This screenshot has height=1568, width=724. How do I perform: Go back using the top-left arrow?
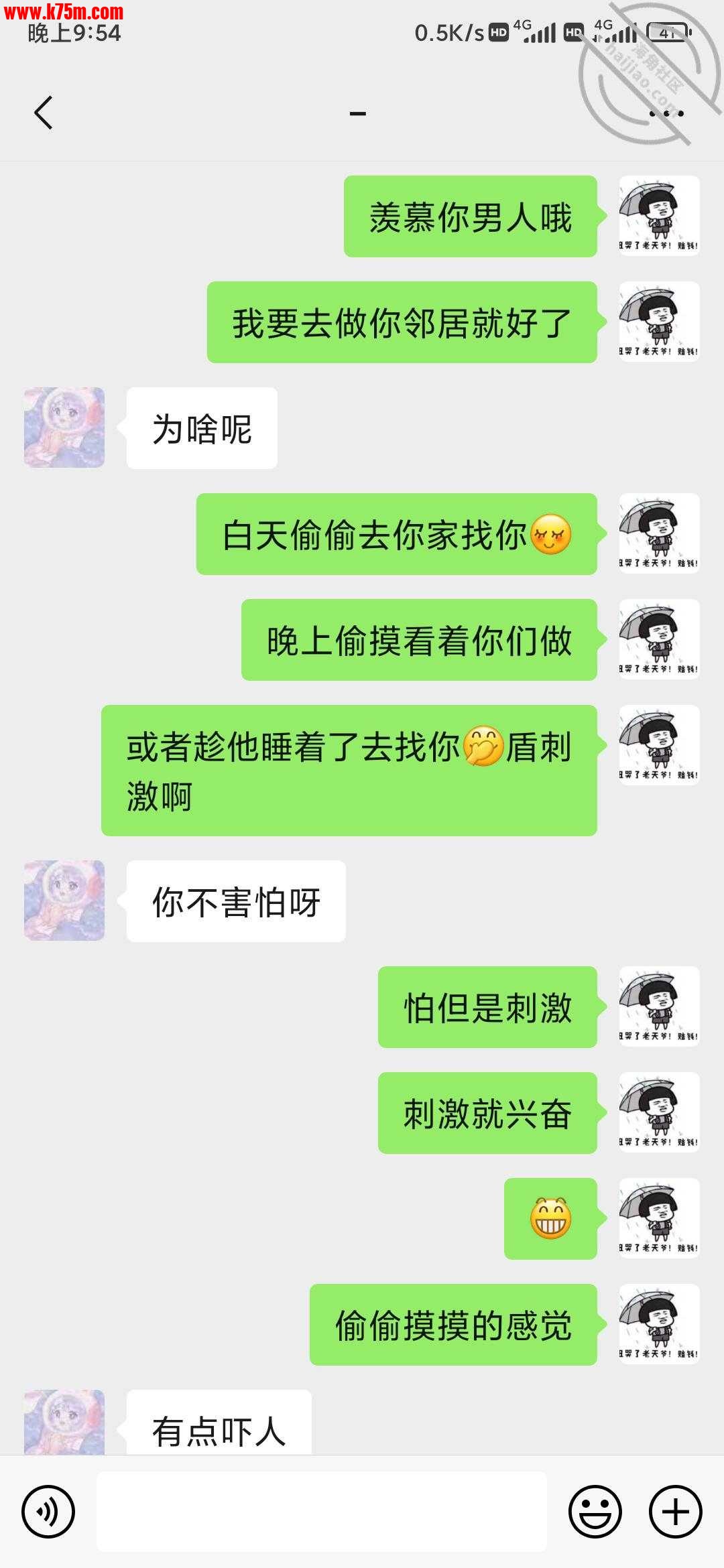pos(44,113)
